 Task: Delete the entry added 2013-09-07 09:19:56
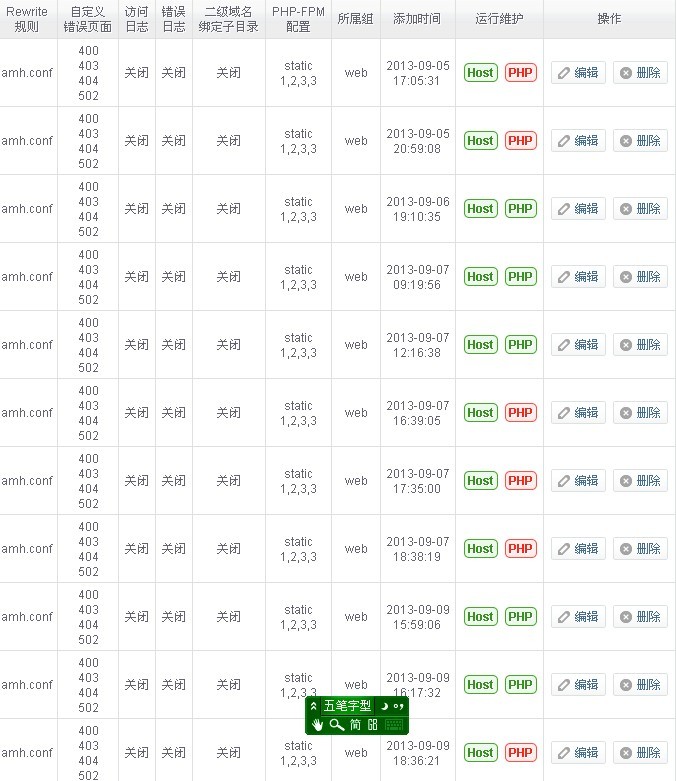(x=640, y=277)
